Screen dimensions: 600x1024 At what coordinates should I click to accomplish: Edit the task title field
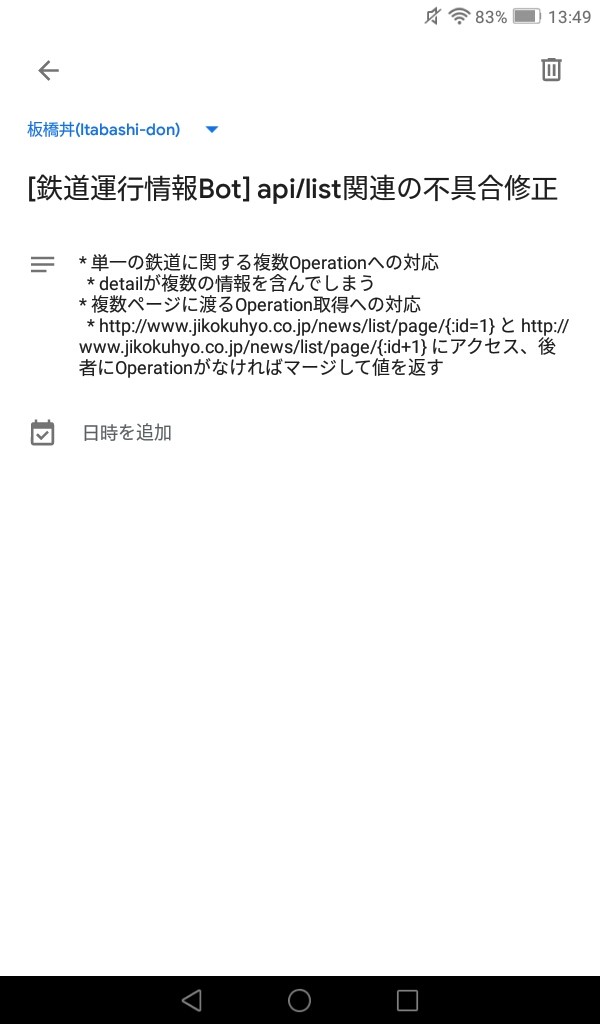click(293, 190)
